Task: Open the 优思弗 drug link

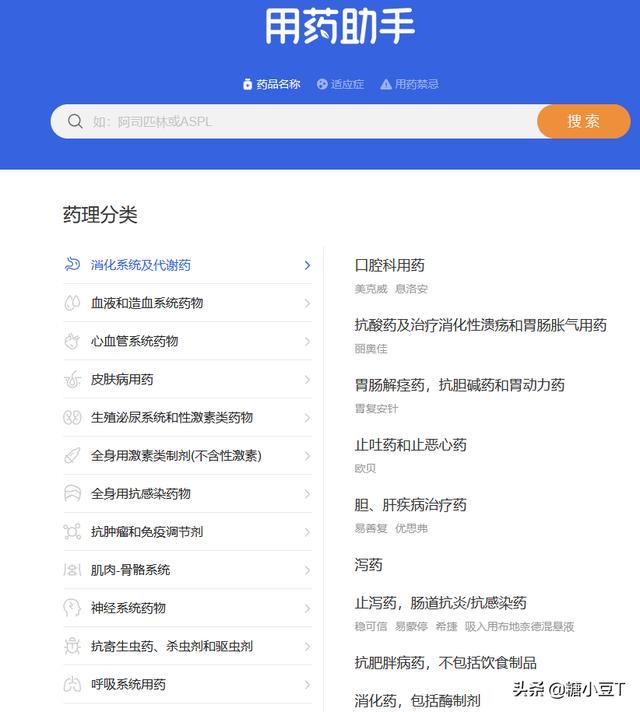Action: click(x=411, y=528)
